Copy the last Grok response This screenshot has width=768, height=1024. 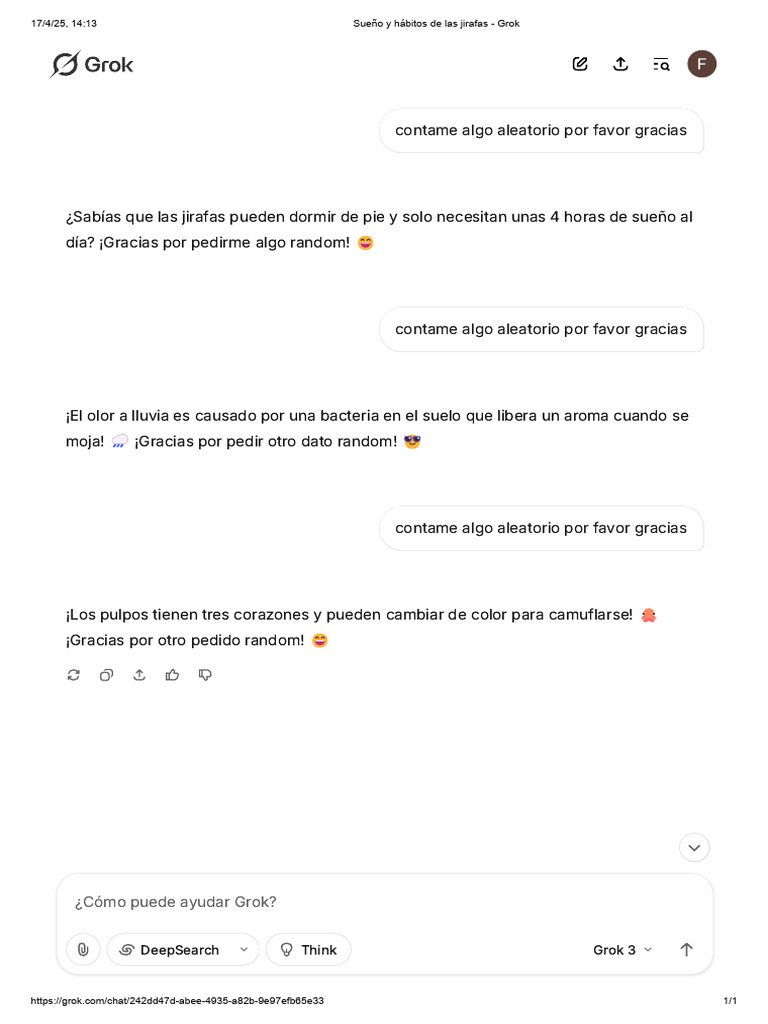(106, 675)
